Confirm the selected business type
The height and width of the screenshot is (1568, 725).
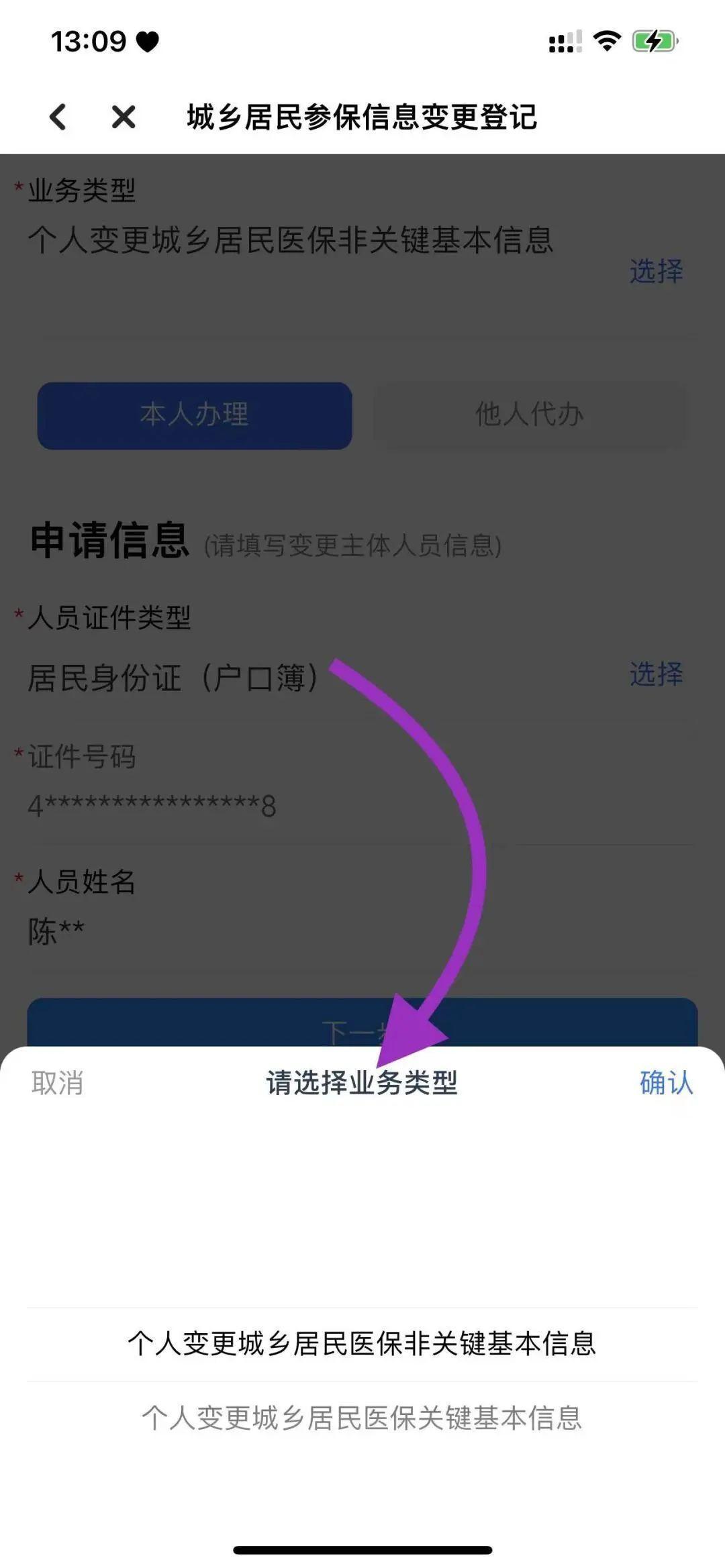[665, 1083]
